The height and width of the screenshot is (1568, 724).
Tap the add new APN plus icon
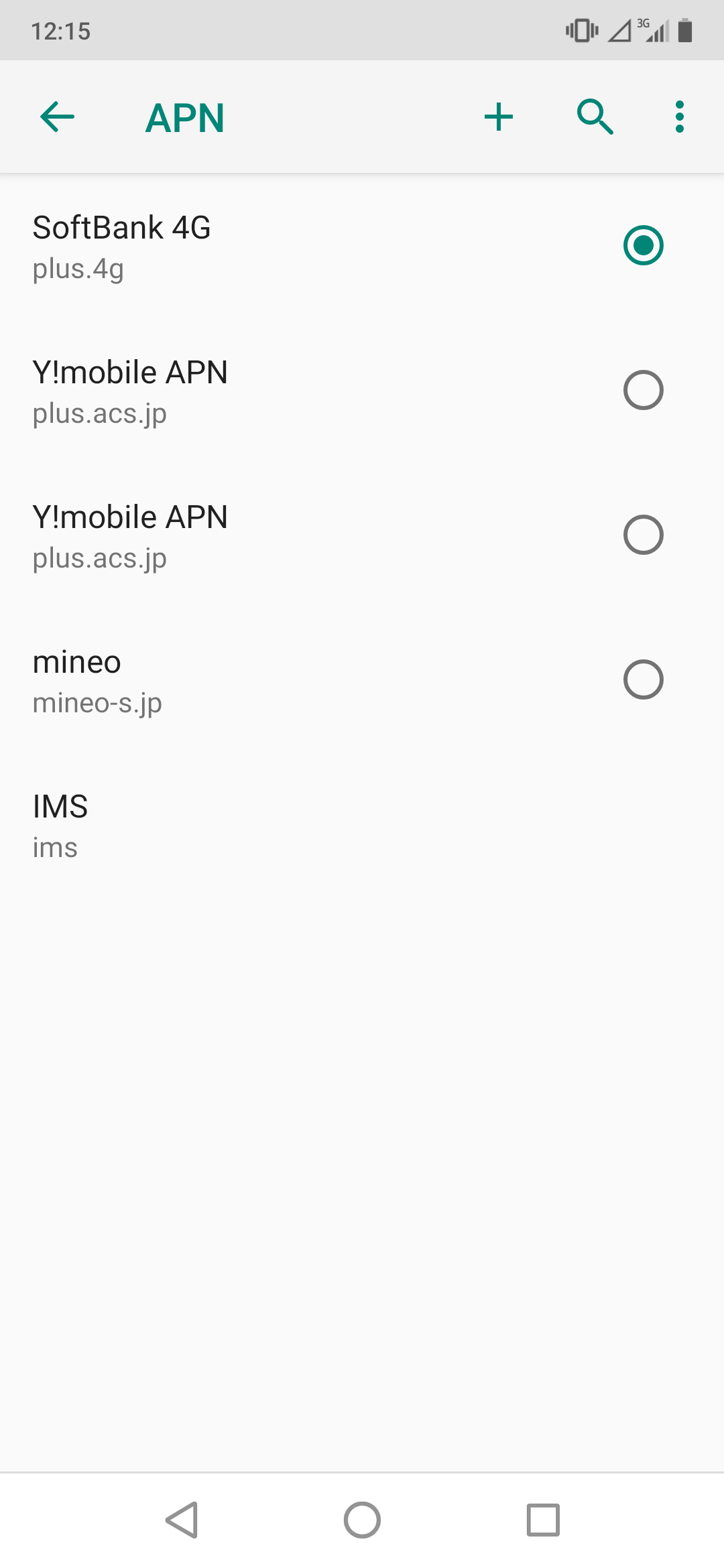pyautogui.click(x=499, y=116)
